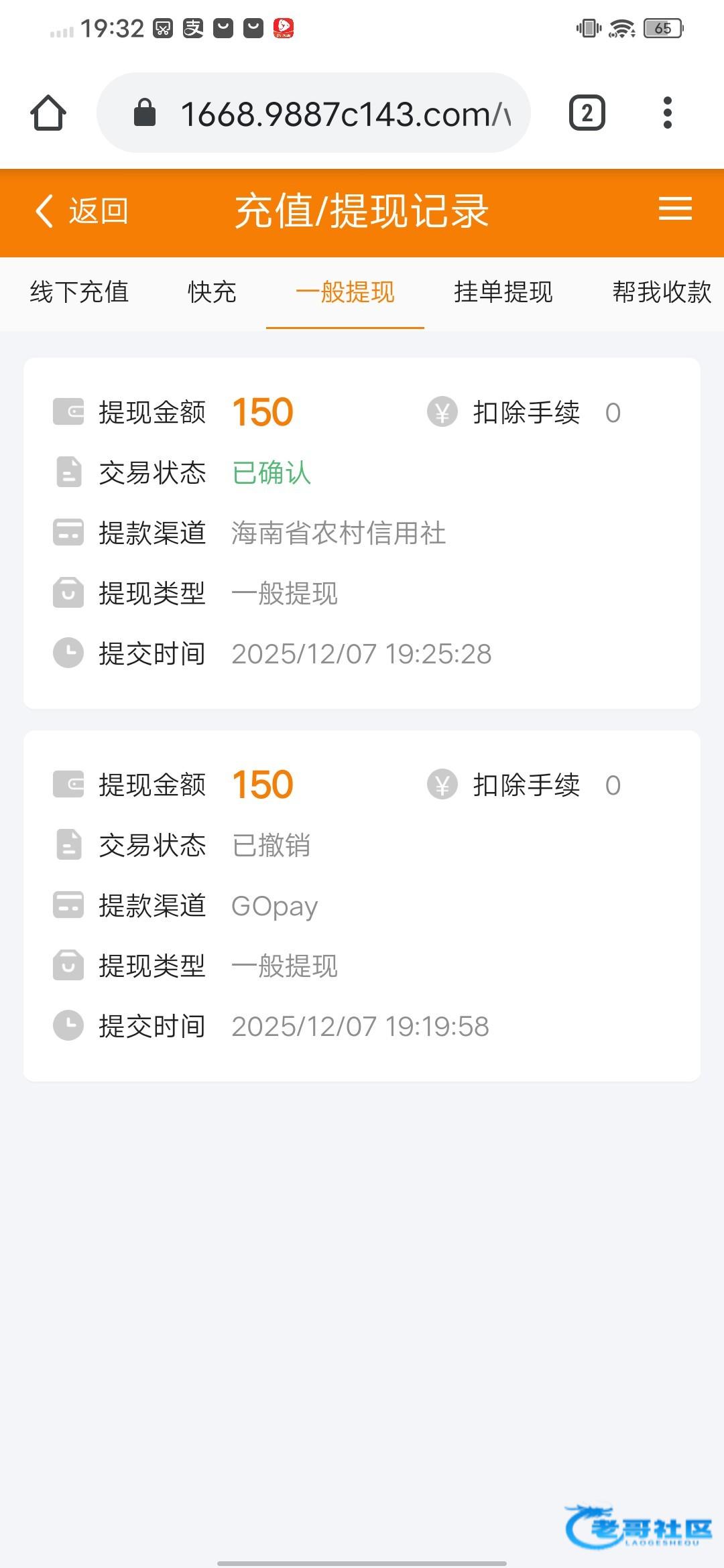Switch to the 帮我收款 tab
724x1568 pixels.
pyautogui.click(x=661, y=292)
